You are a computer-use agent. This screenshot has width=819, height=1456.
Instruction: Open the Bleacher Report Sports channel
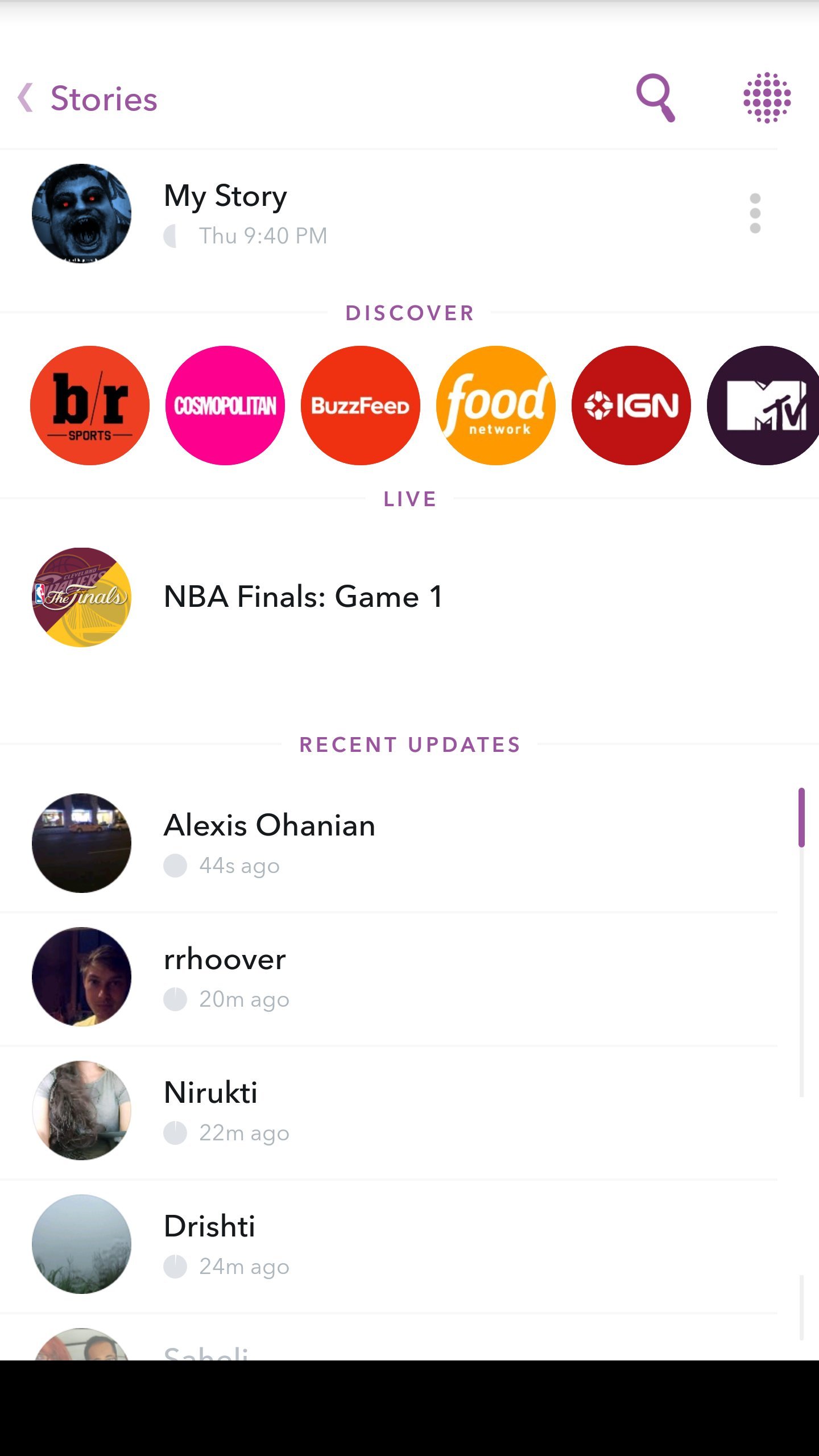(90, 406)
